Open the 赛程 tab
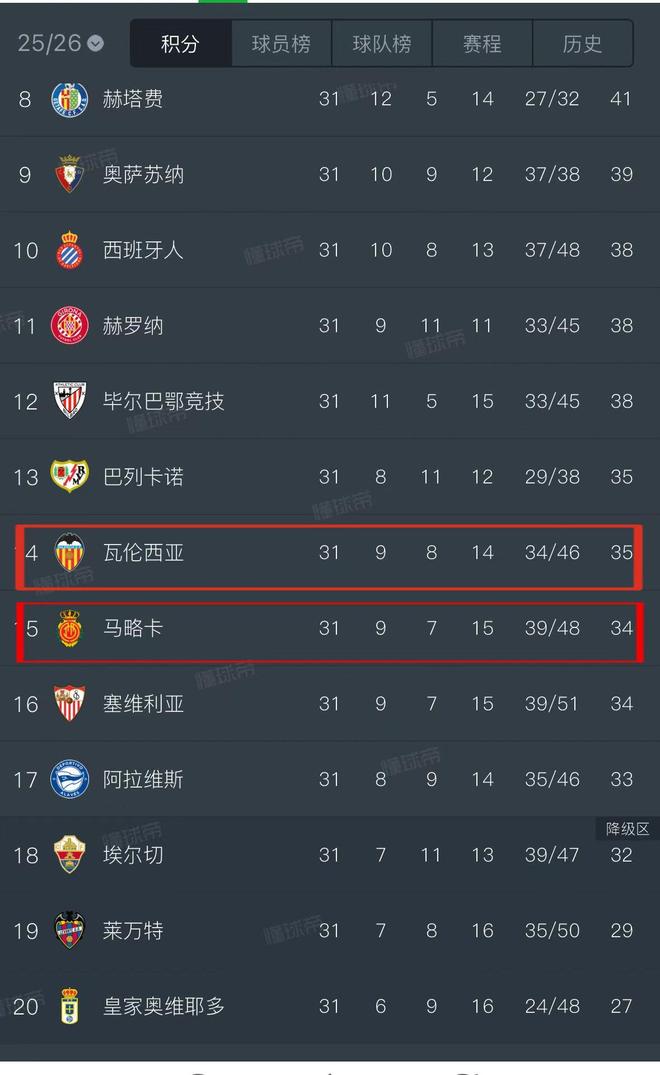The width and height of the screenshot is (660, 1075). coord(481,44)
